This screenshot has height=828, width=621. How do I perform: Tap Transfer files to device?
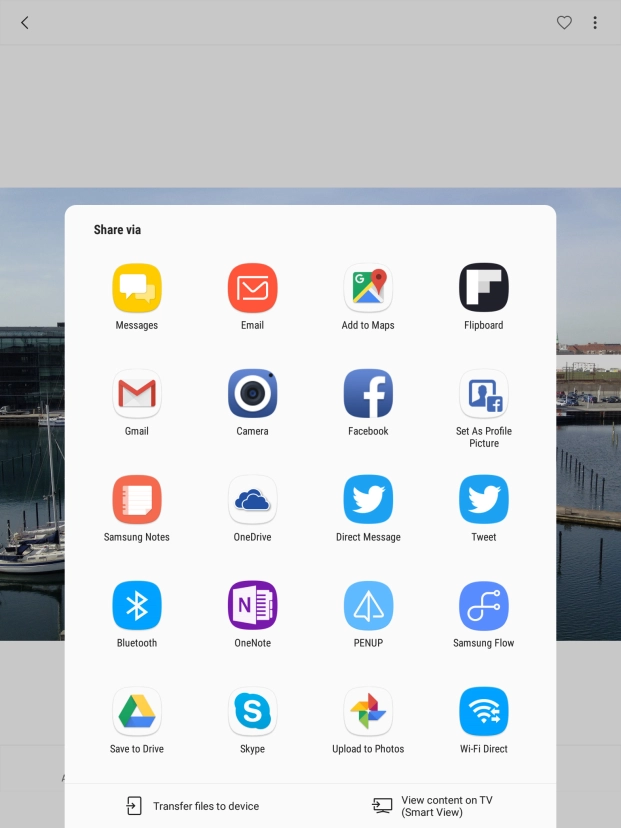(193, 806)
